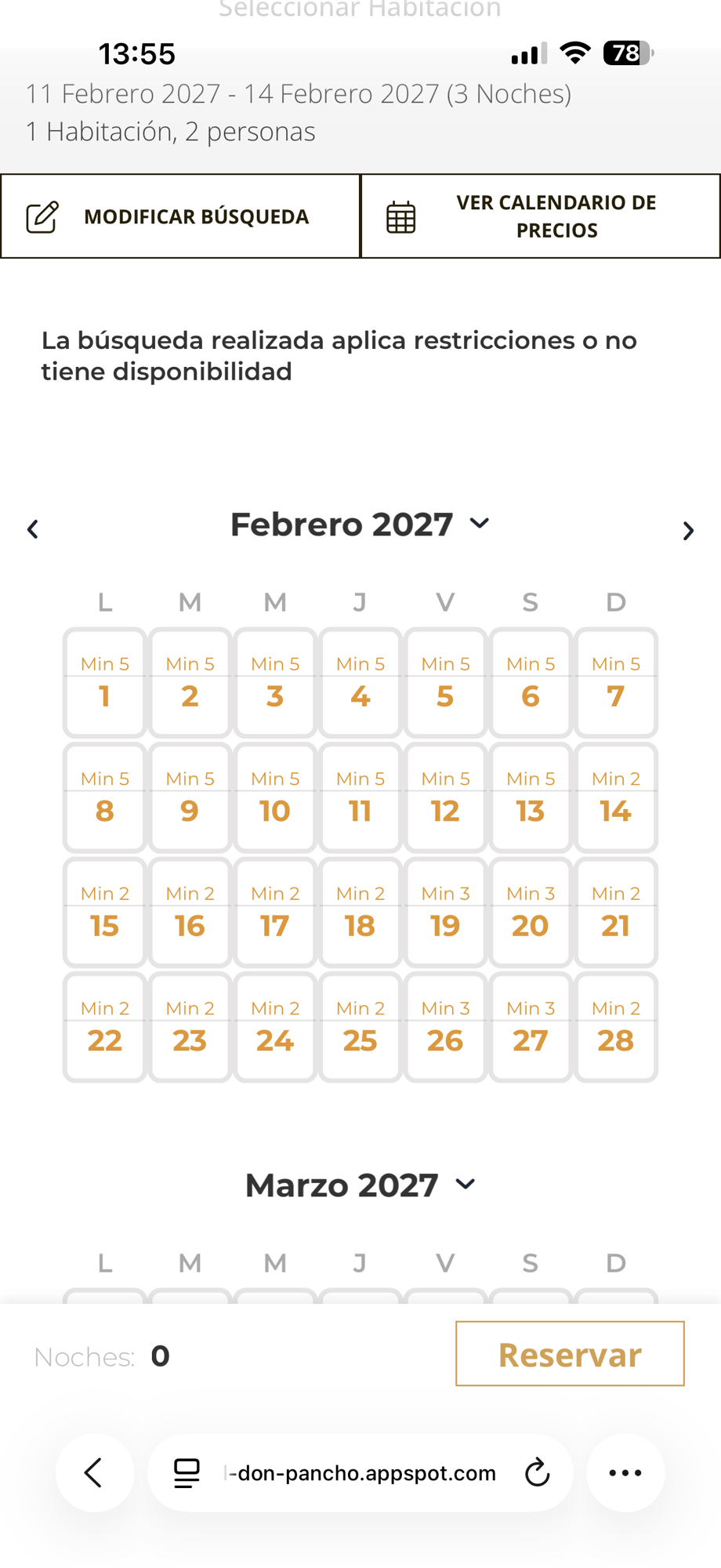Screen dimensions: 721x1568
Task: Choose February 22 on the calendar
Action: (104, 1028)
